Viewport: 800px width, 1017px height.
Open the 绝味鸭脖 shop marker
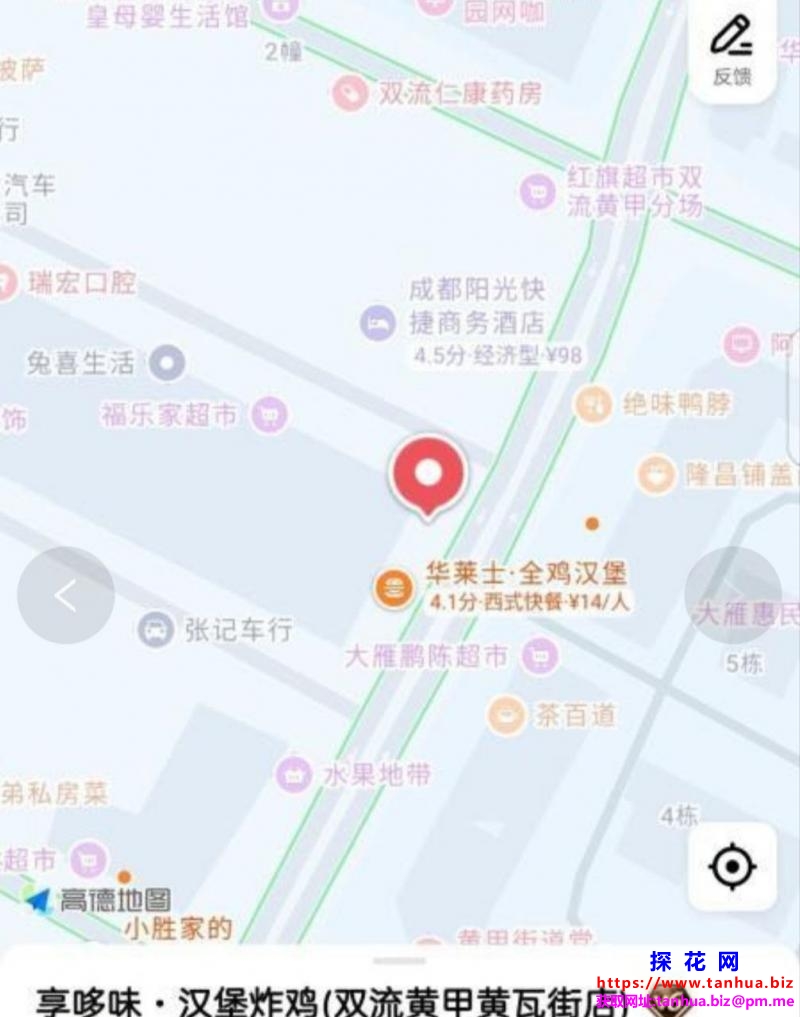coord(593,404)
